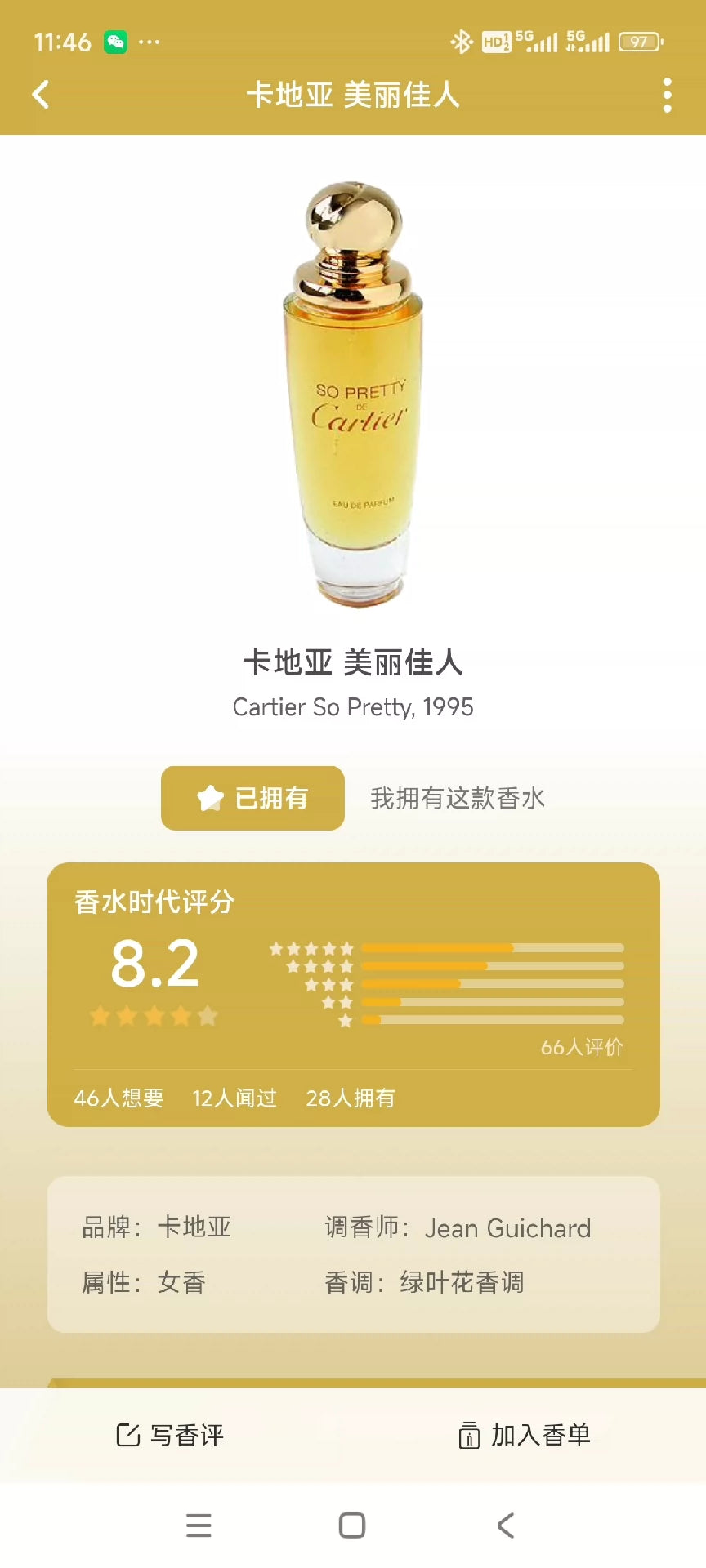This screenshot has height=1568, width=706.
Task: Add perfume to list via 加入香单
Action: pyautogui.click(x=525, y=1435)
